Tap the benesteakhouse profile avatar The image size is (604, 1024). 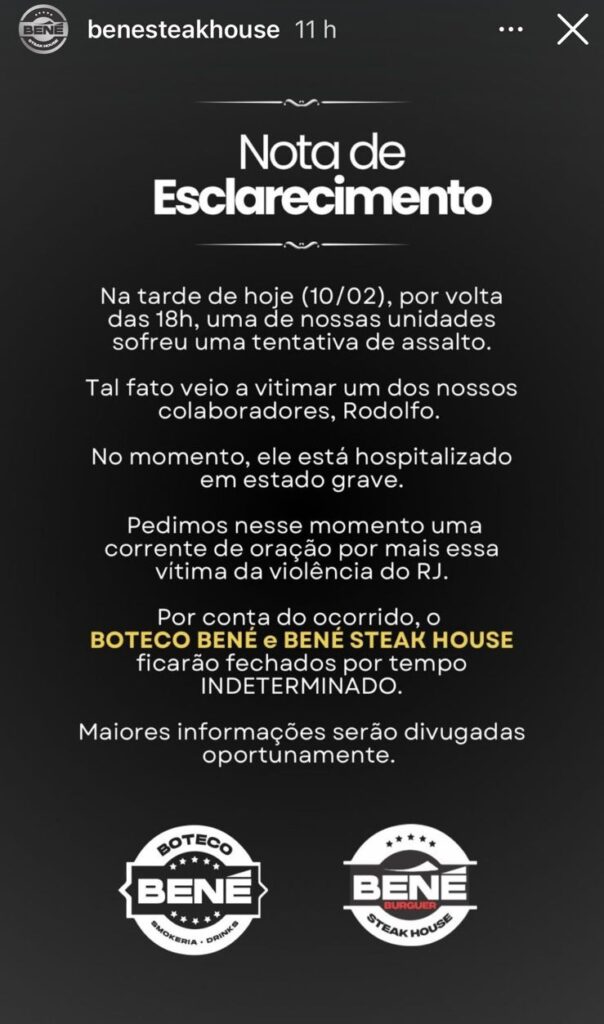(x=42, y=30)
